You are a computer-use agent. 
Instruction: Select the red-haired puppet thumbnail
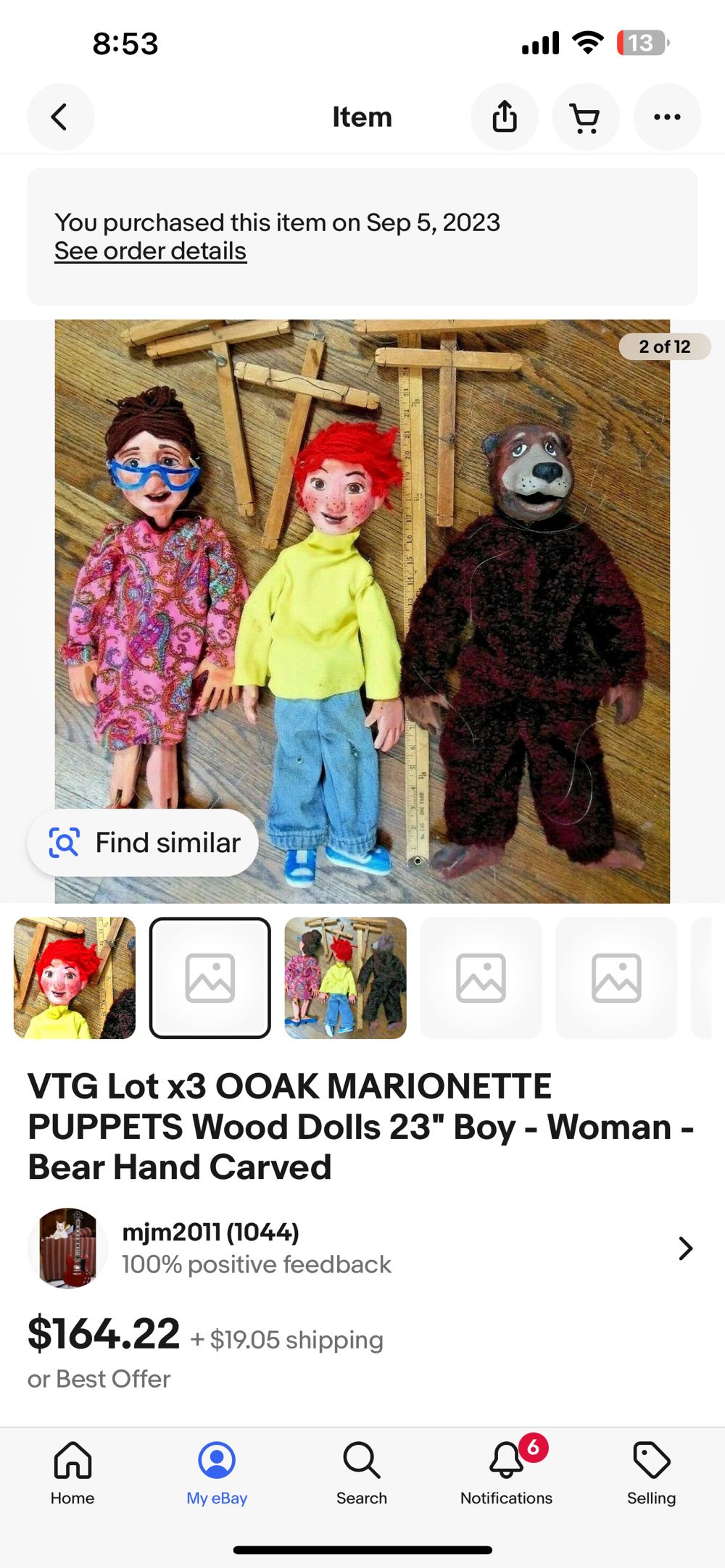[73, 978]
